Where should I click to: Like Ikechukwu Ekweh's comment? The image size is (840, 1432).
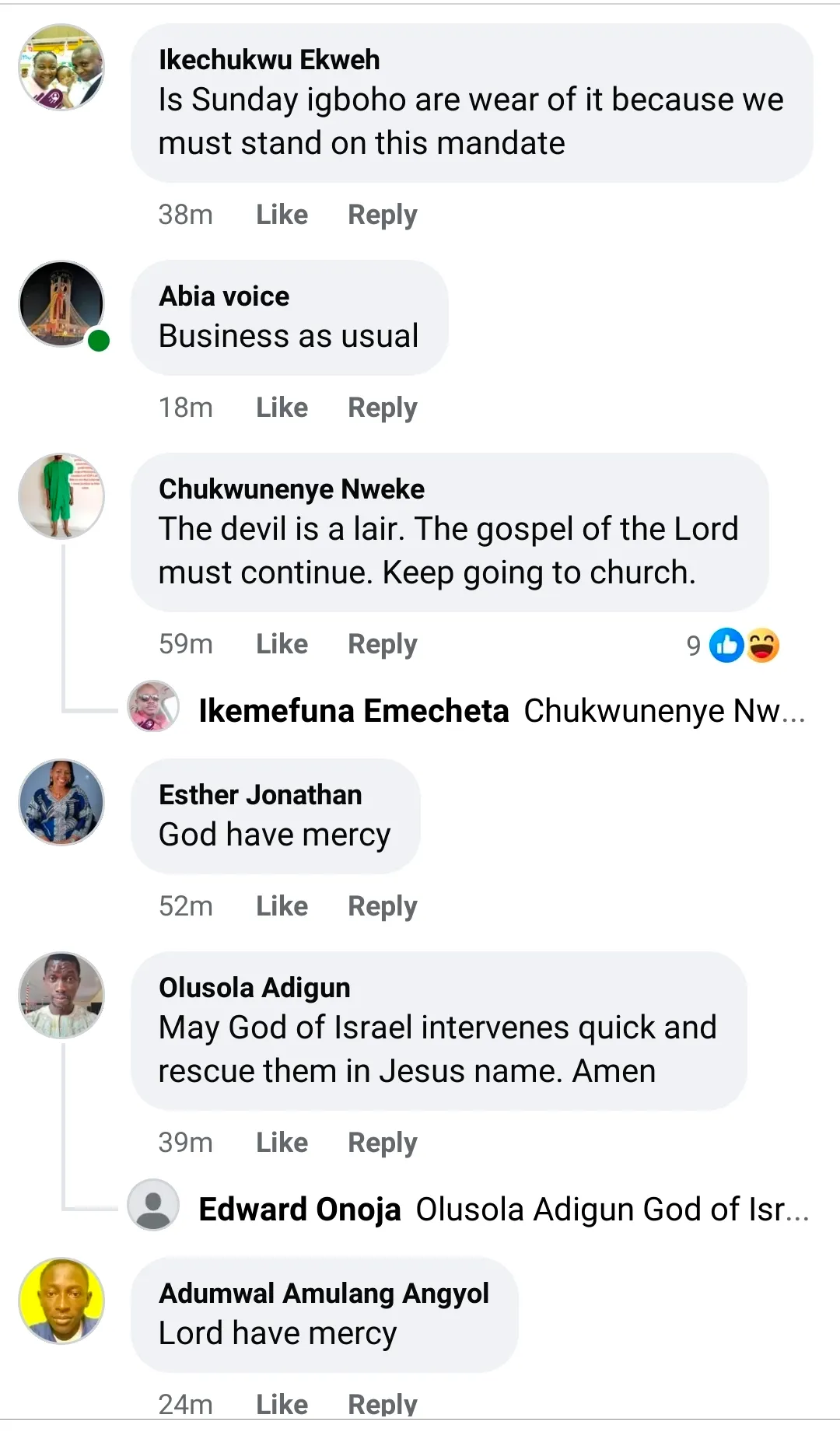tap(282, 215)
